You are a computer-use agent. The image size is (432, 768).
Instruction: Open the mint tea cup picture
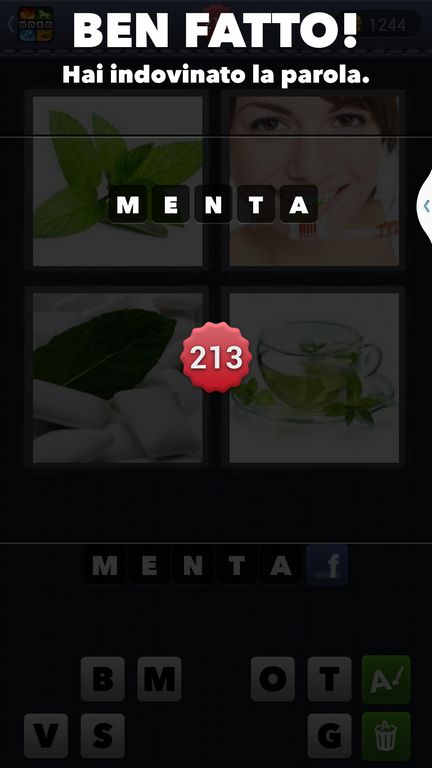tap(314, 378)
